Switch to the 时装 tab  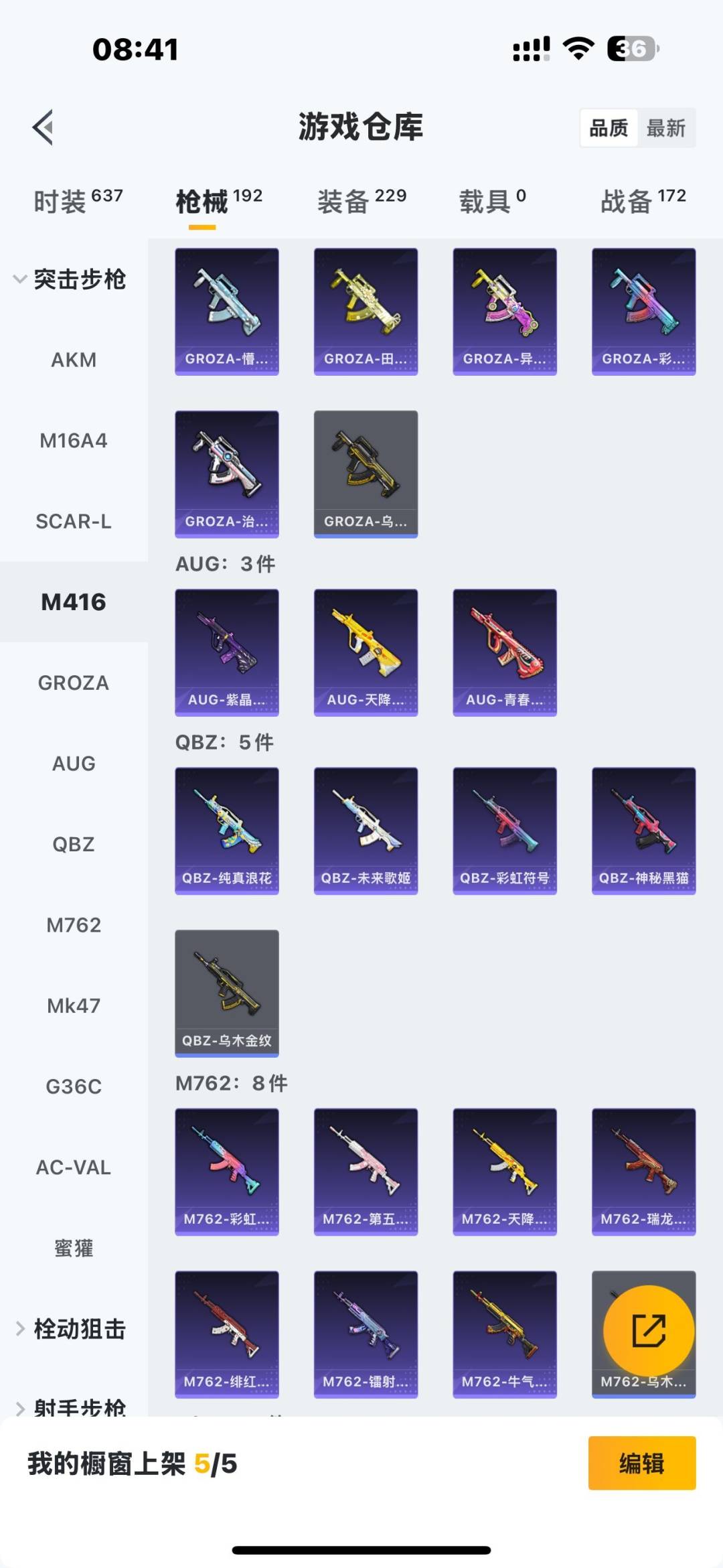click(x=78, y=201)
